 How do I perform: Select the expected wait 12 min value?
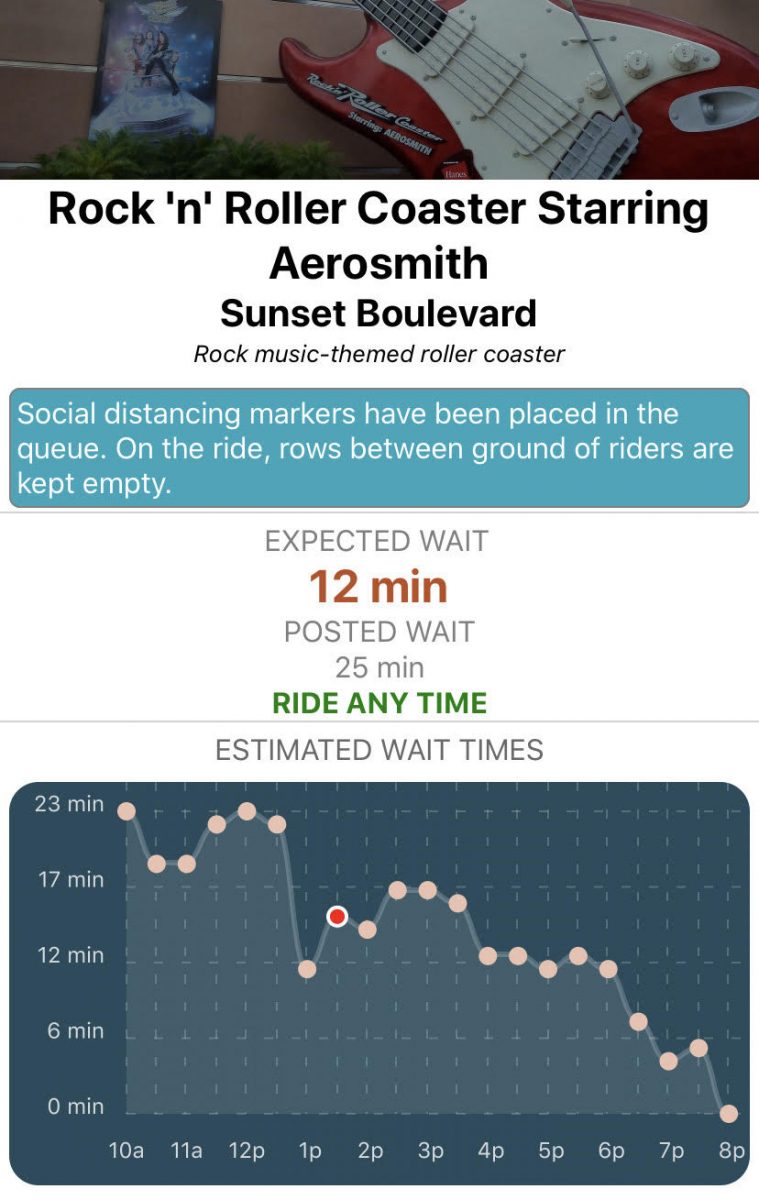coord(379,589)
